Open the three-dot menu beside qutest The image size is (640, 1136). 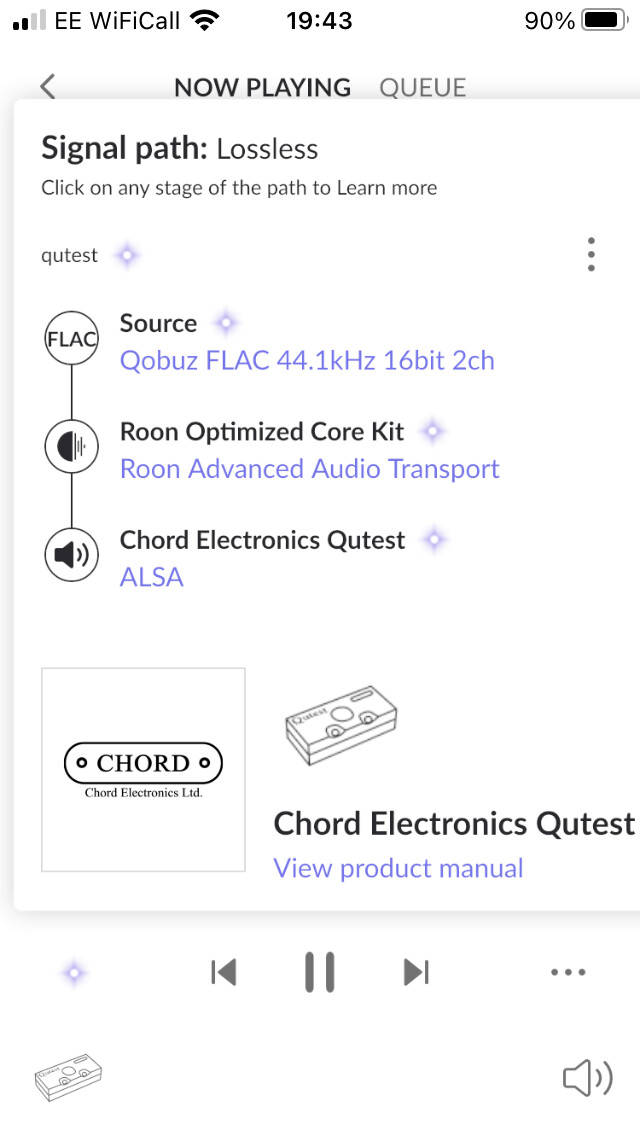pos(591,254)
